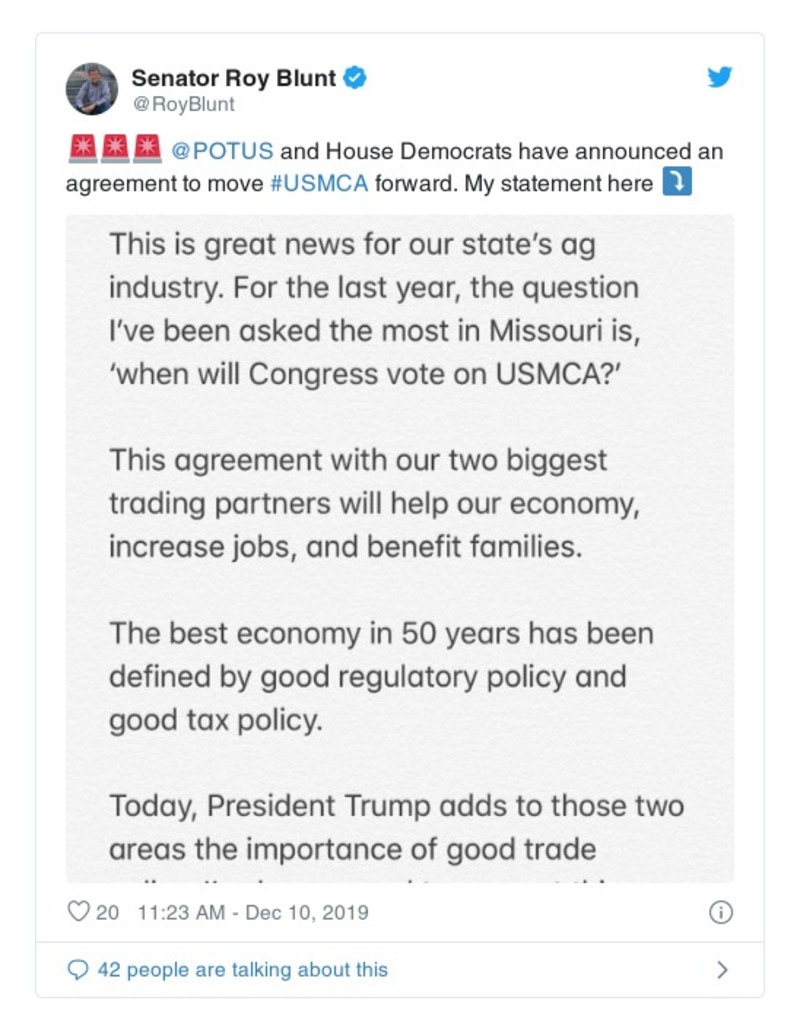The image size is (800, 1029).
Task: Click the info circle icon near the timestamp
Action: (x=720, y=912)
